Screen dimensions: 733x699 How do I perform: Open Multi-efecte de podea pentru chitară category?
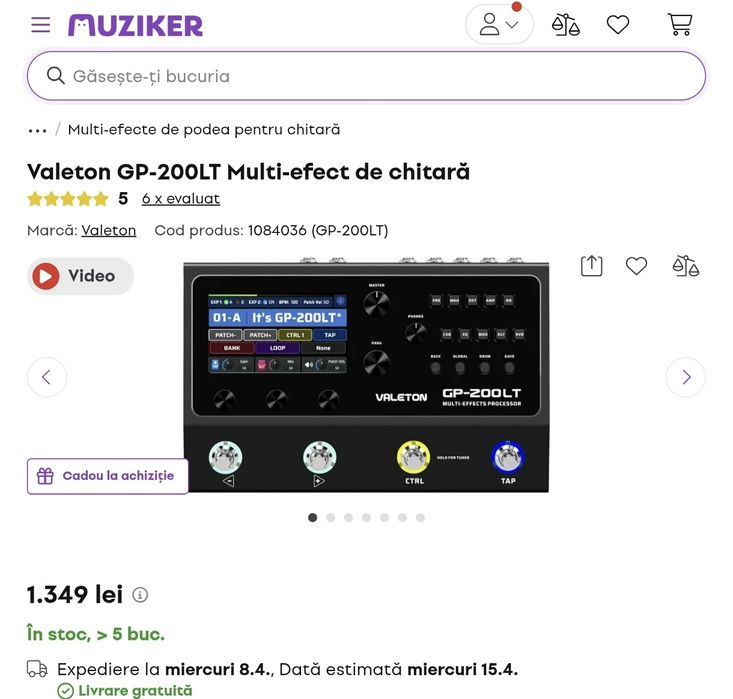204,129
